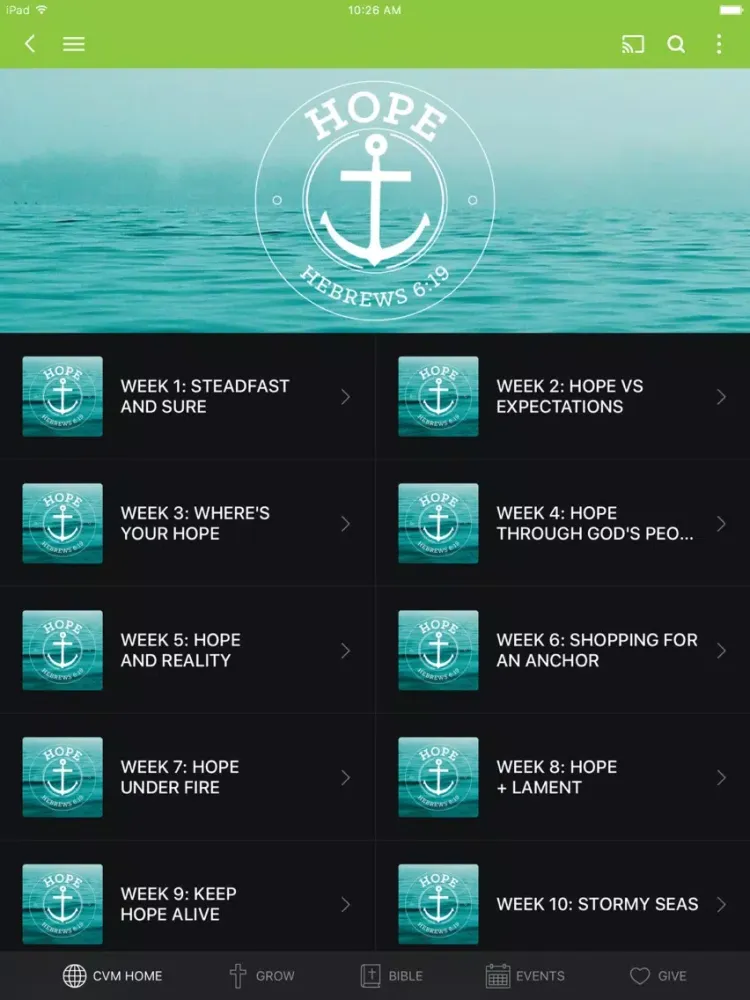Open Week 9: Keep Hope Alive
This screenshot has height=1000, width=750.
(187, 904)
